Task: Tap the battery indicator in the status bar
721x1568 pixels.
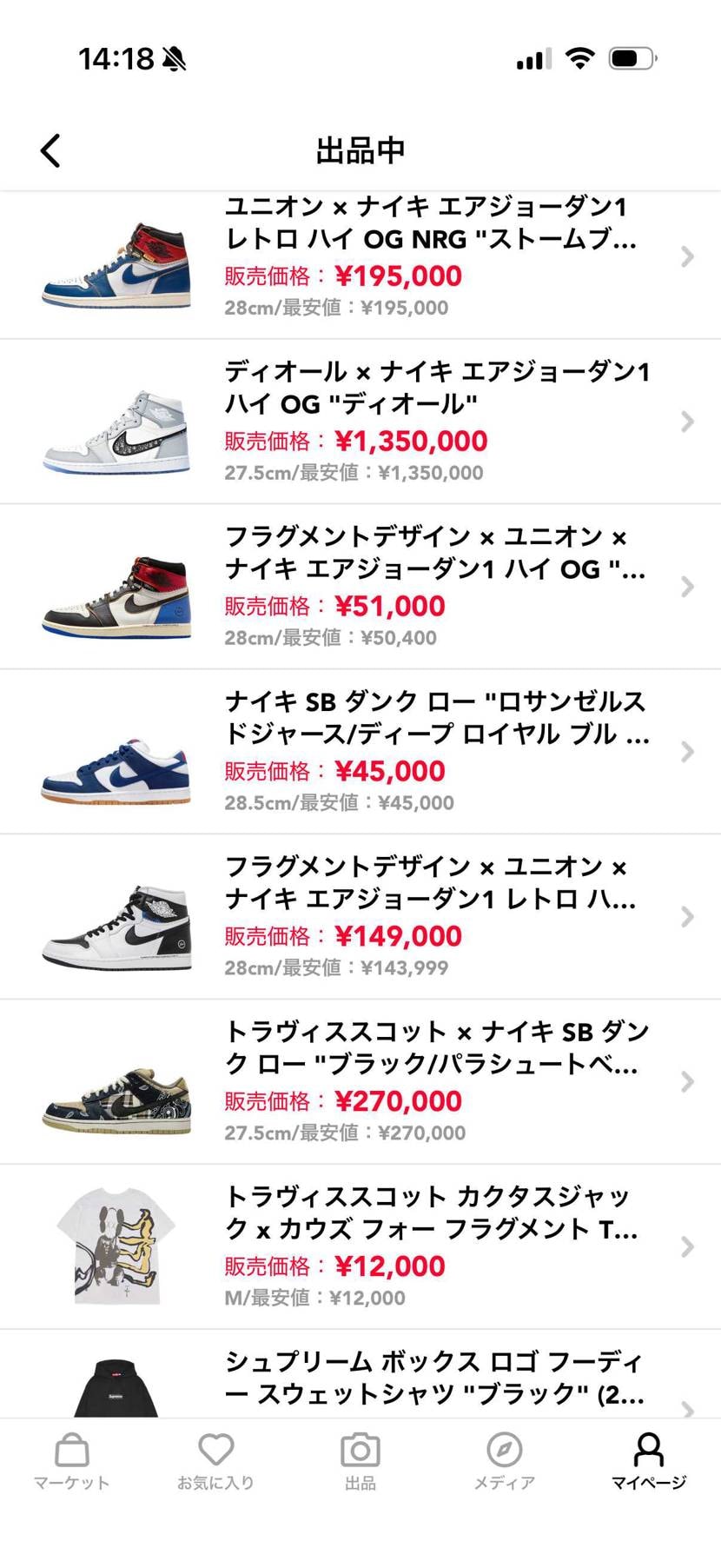Action: coord(632,57)
